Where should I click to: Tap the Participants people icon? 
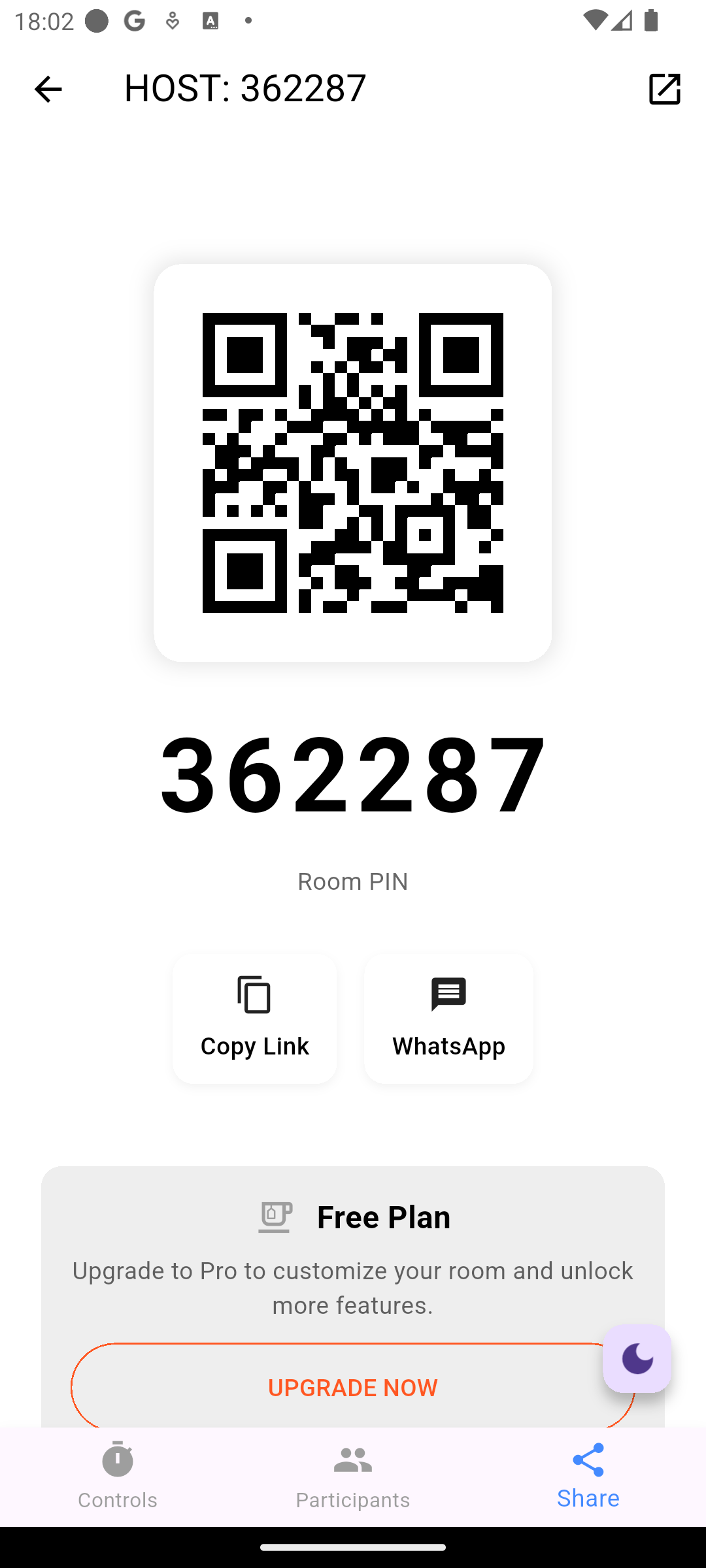pos(352,1460)
